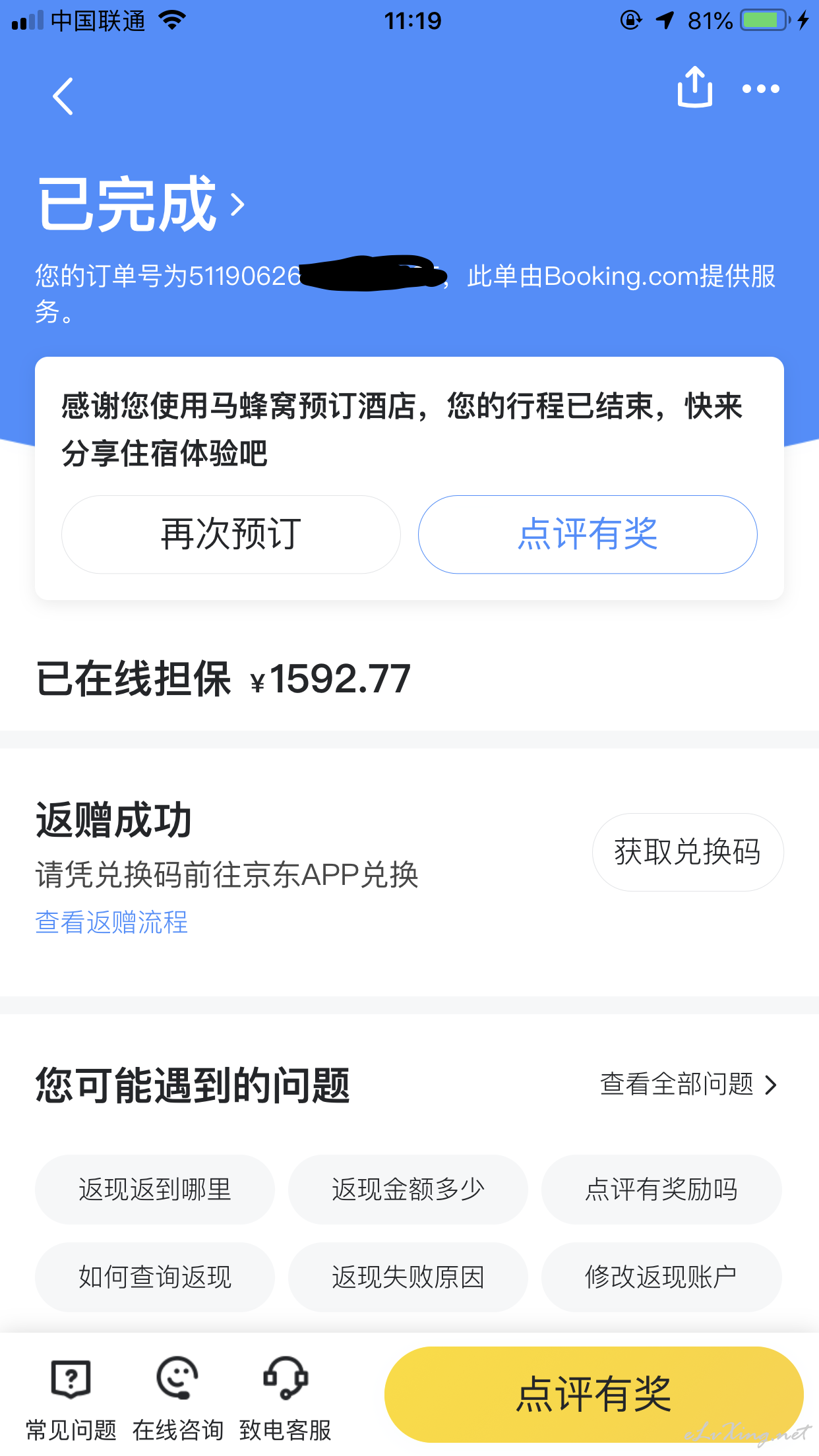Open the 已完成 order status details
The height and width of the screenshot is (1456, 819).
point(141,204)
